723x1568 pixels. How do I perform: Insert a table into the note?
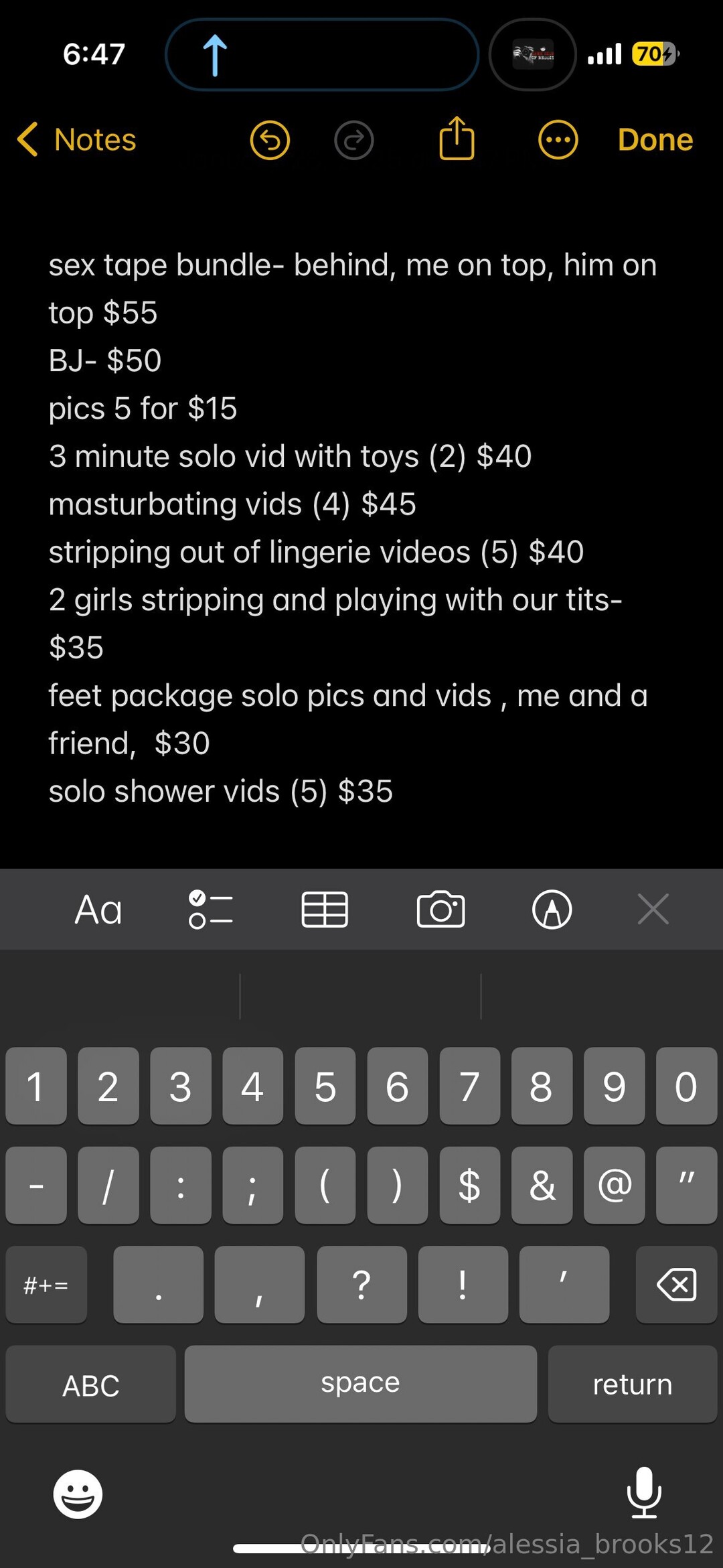tap(325, 910)
